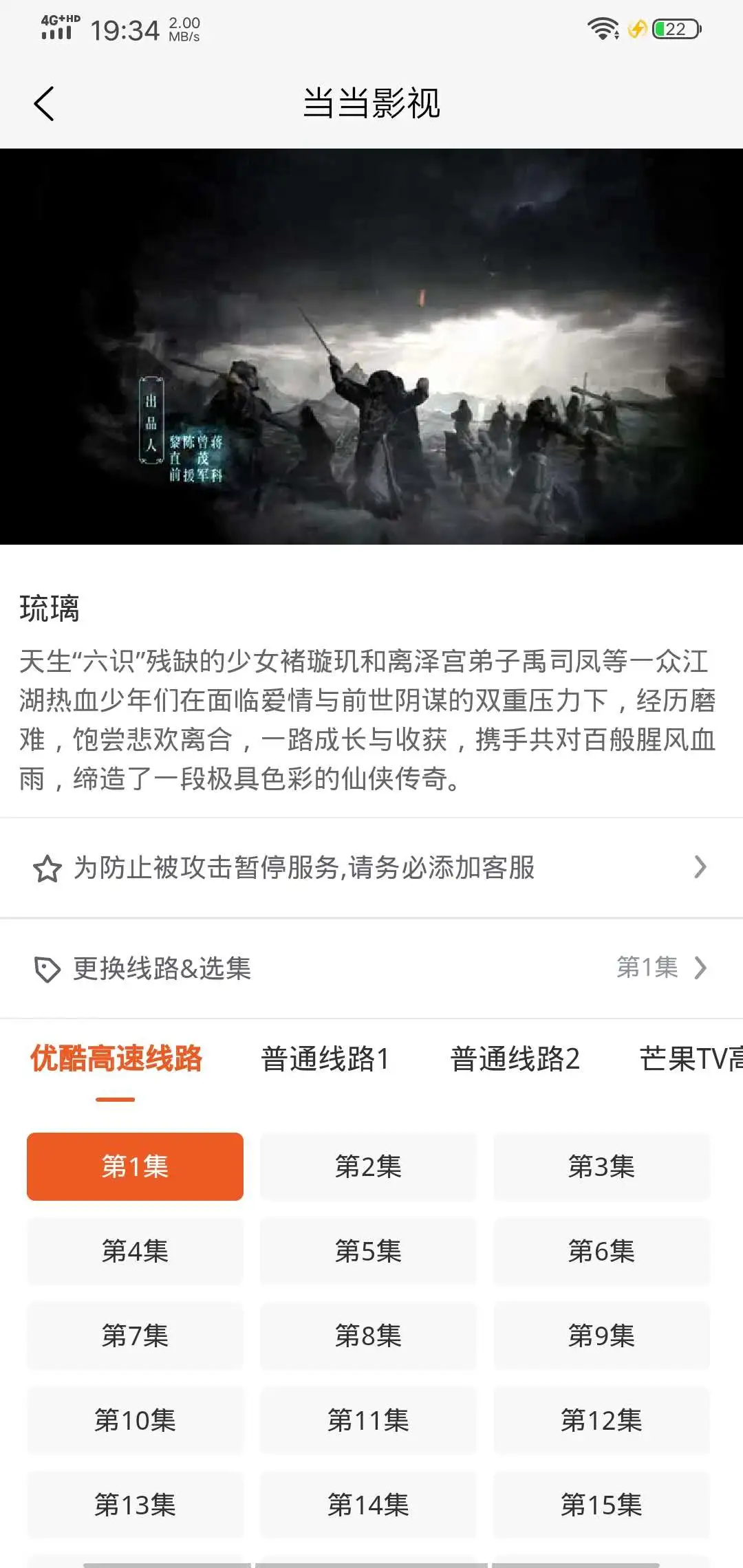Play episode 第1集
This screenshot has height=1568, width=743.
[x=135, y=1166]
